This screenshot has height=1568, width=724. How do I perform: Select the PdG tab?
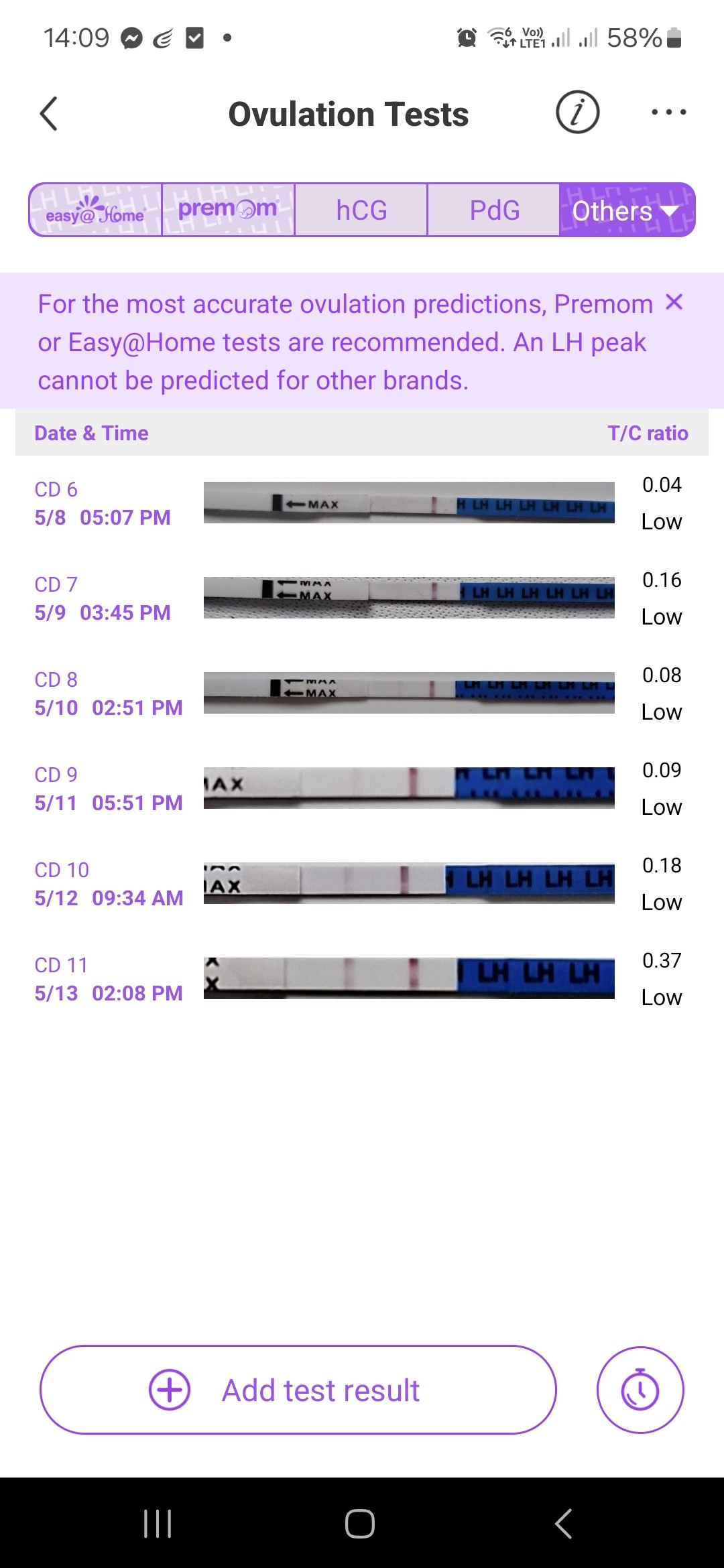click(494, 210)
